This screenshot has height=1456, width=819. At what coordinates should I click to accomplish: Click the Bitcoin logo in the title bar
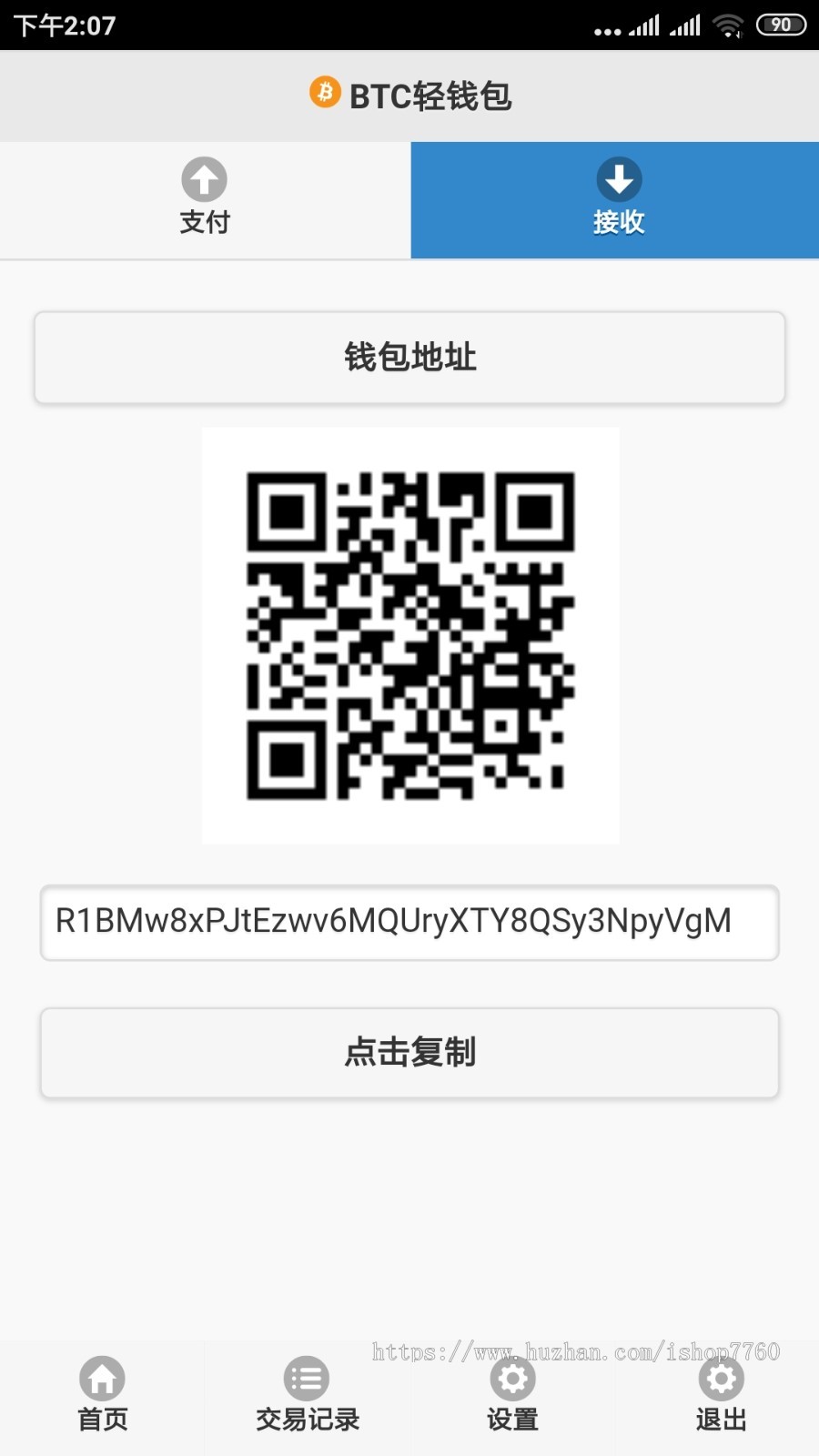323,94
